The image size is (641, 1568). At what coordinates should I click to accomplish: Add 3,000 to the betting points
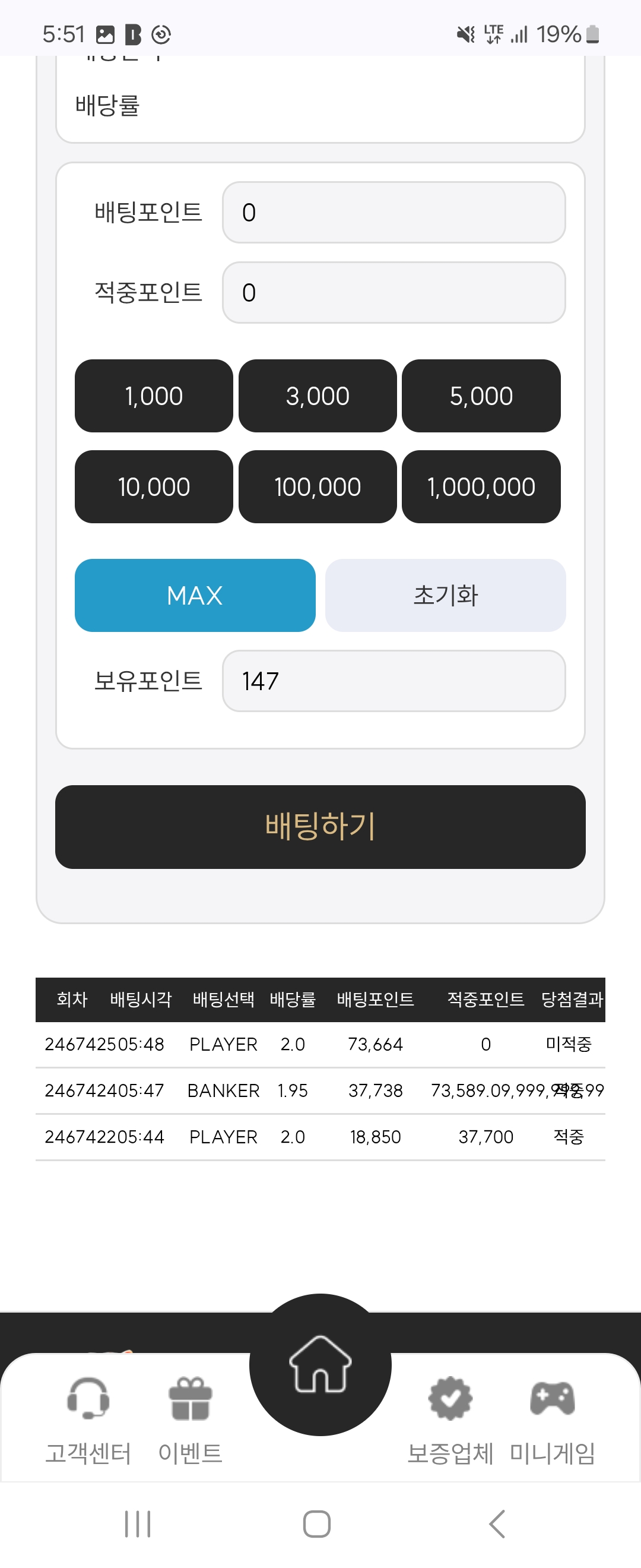(318, 396)
